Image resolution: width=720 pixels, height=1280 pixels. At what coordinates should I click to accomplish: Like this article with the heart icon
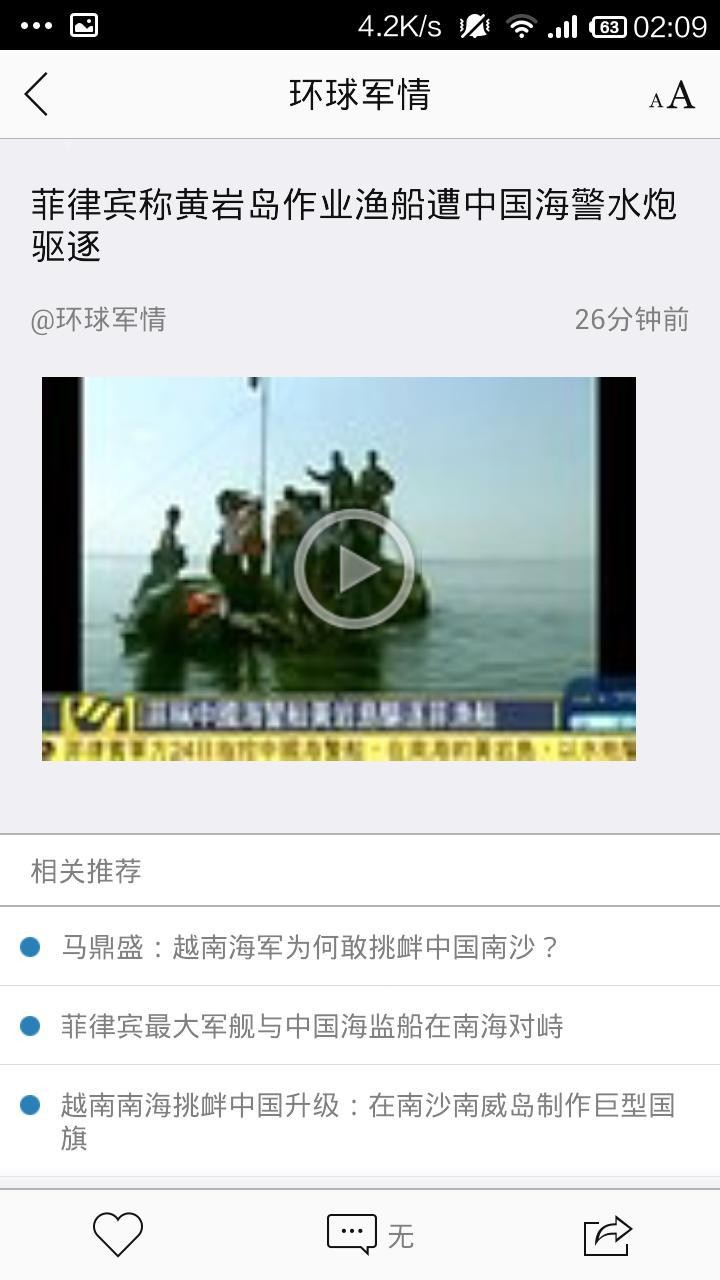pyautogui.click(x=118, y=1235)
